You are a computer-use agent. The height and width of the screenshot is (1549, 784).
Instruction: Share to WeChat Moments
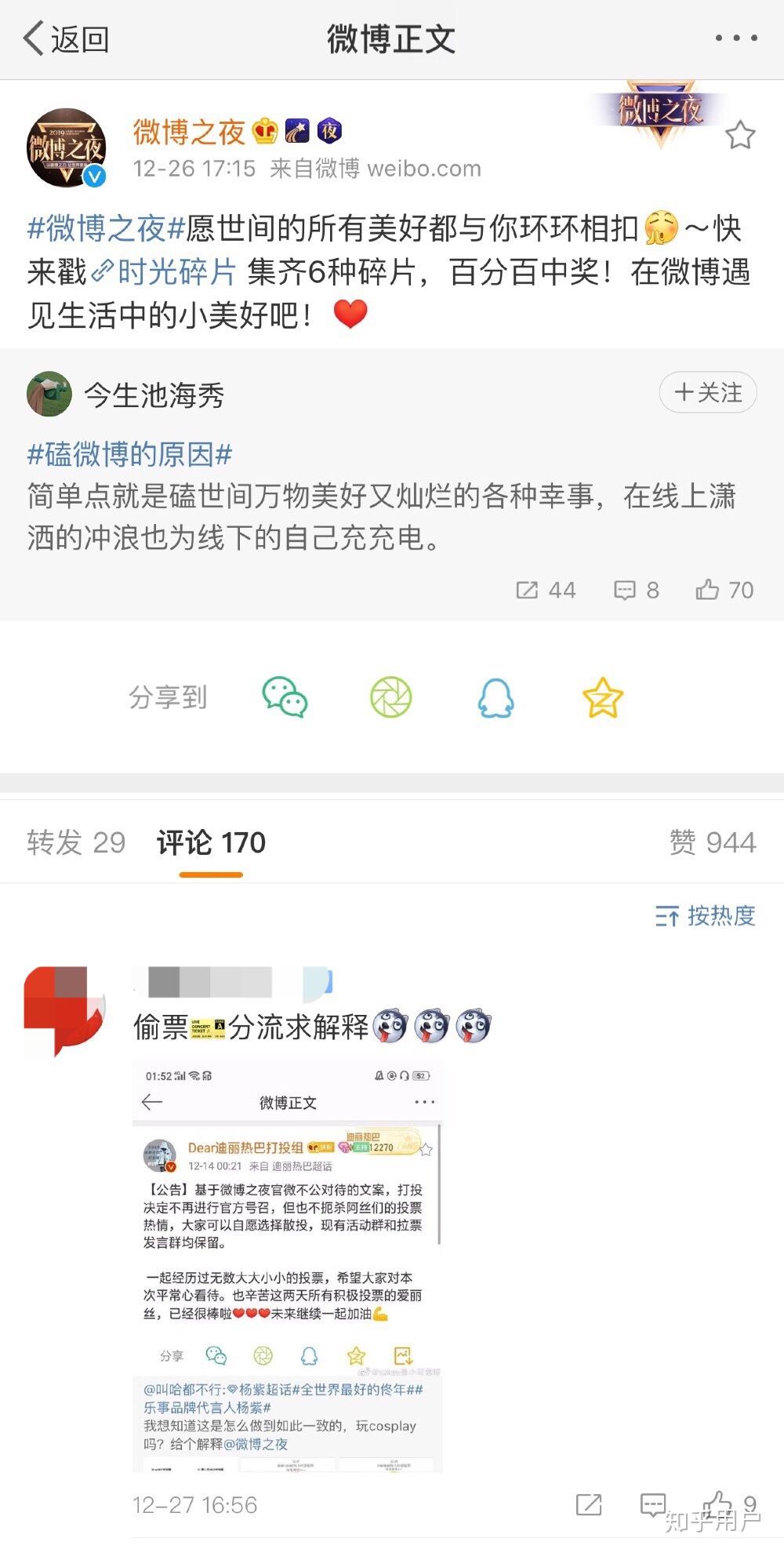(390, 697)
